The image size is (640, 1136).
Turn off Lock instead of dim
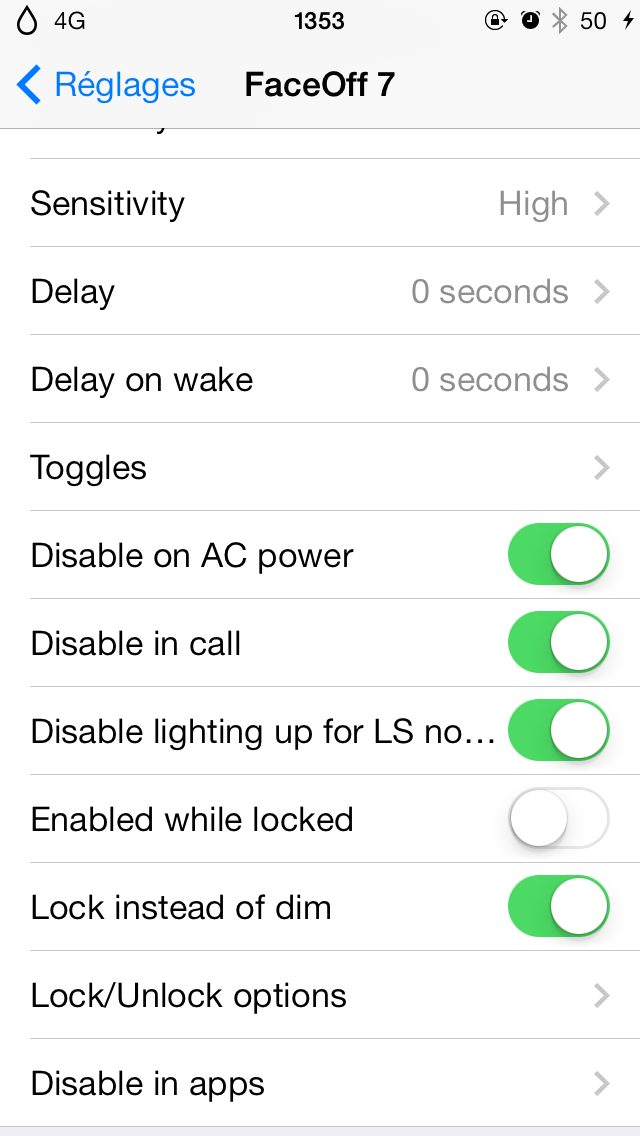point(558,908)
